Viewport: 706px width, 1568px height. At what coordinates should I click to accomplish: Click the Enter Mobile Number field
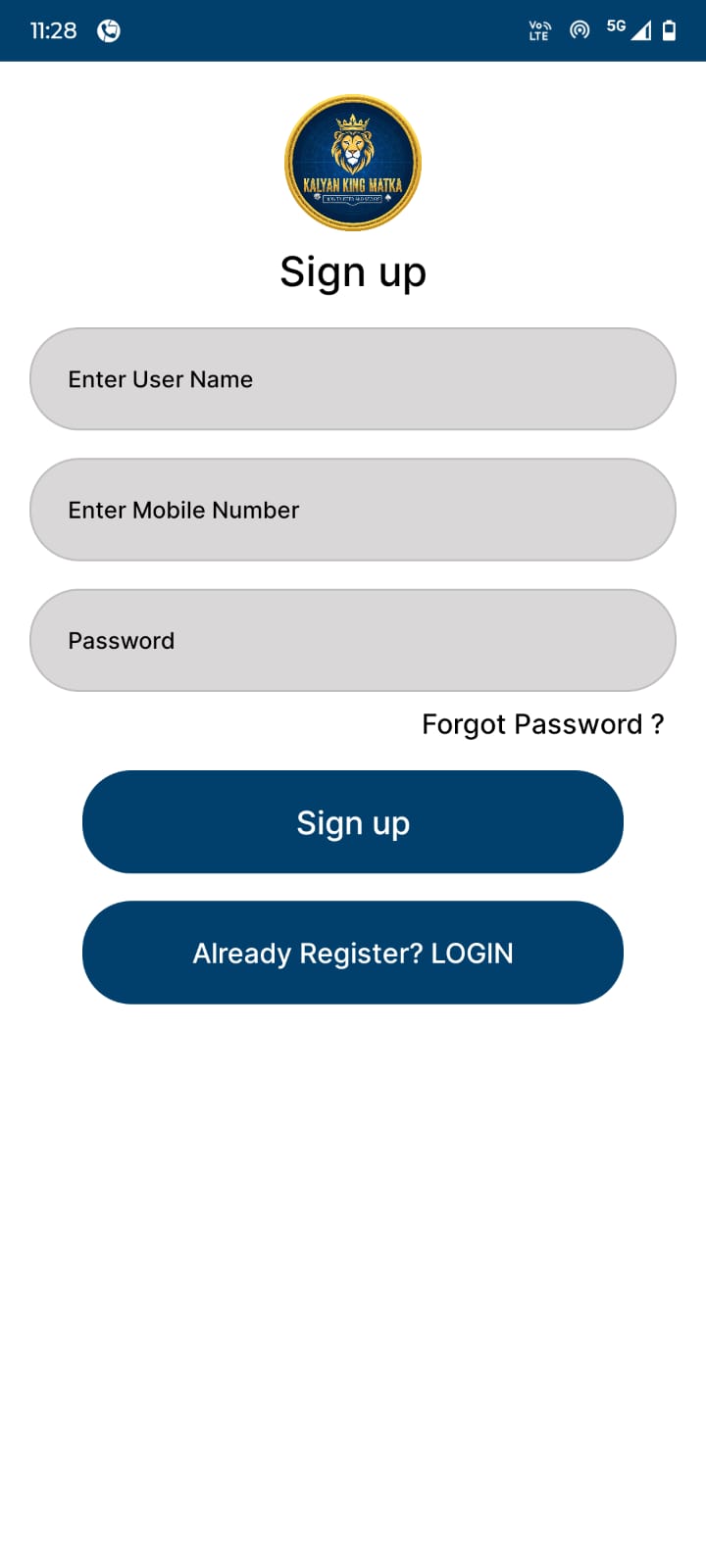coord(353,510)
